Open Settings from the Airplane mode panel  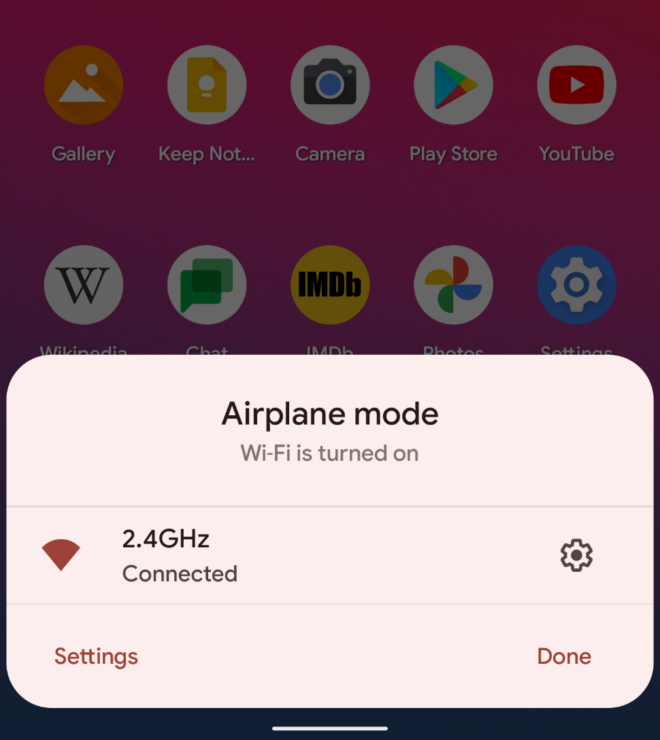pyautogui.click(x=96, y=656)
